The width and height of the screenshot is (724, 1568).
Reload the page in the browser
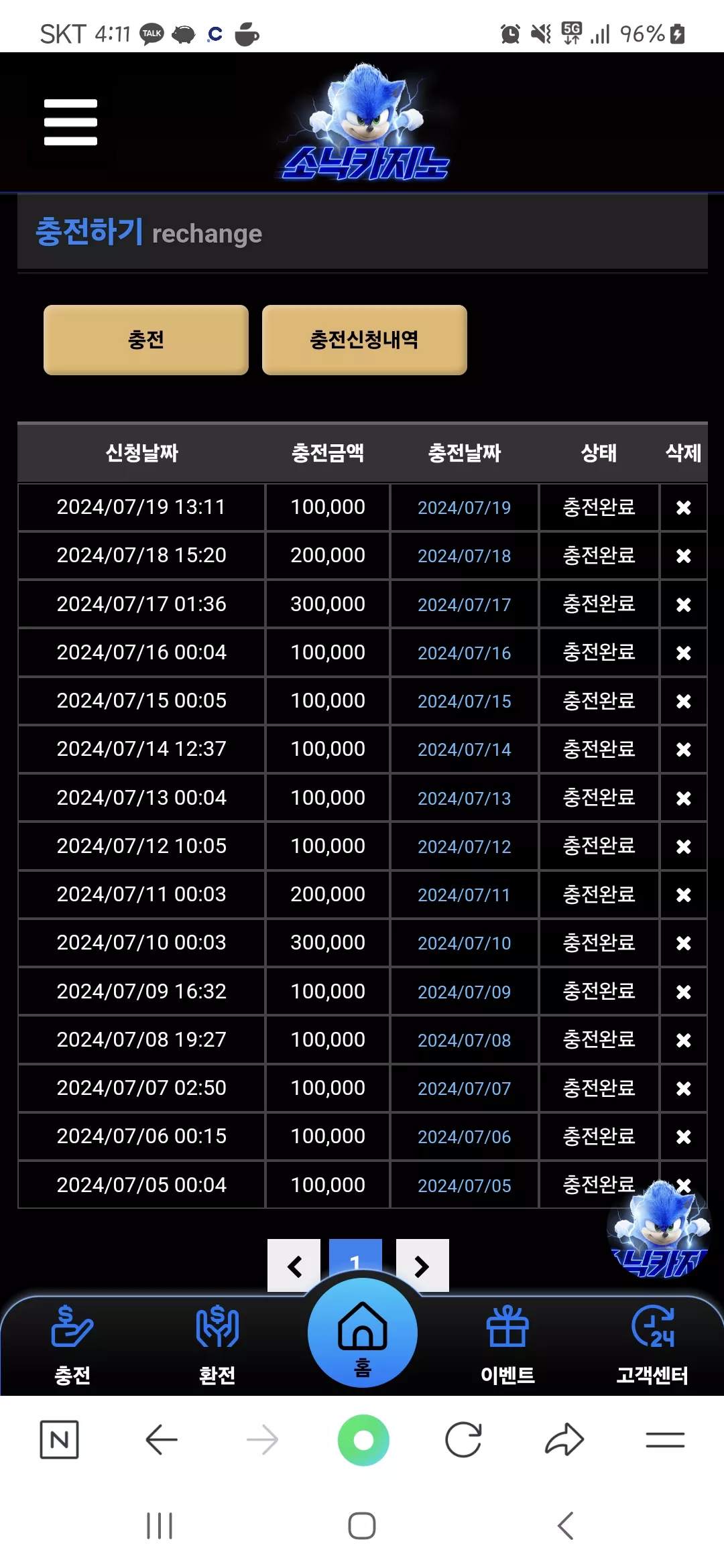(463, 1439)
